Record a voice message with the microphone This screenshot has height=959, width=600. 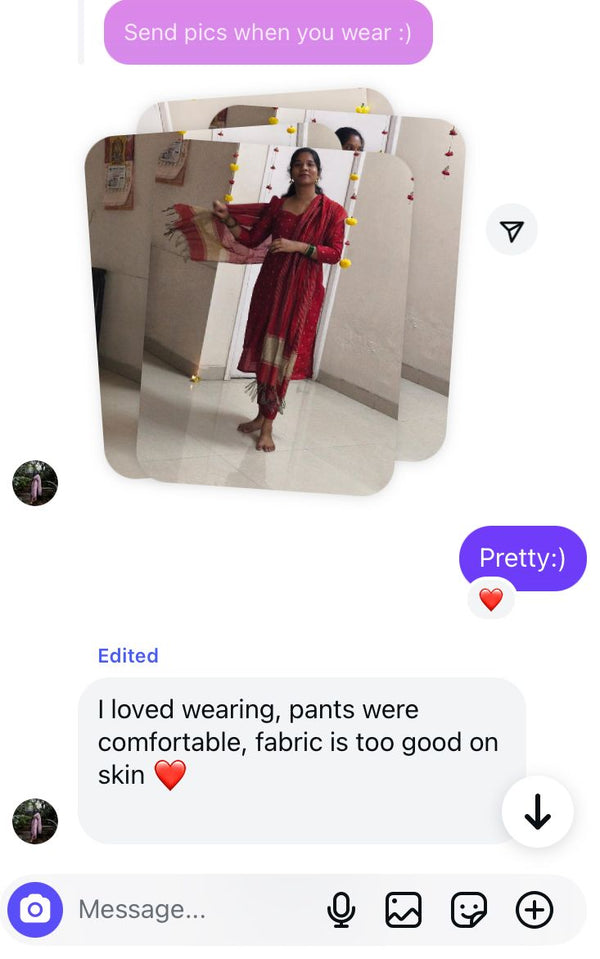(x=341, y=909)
